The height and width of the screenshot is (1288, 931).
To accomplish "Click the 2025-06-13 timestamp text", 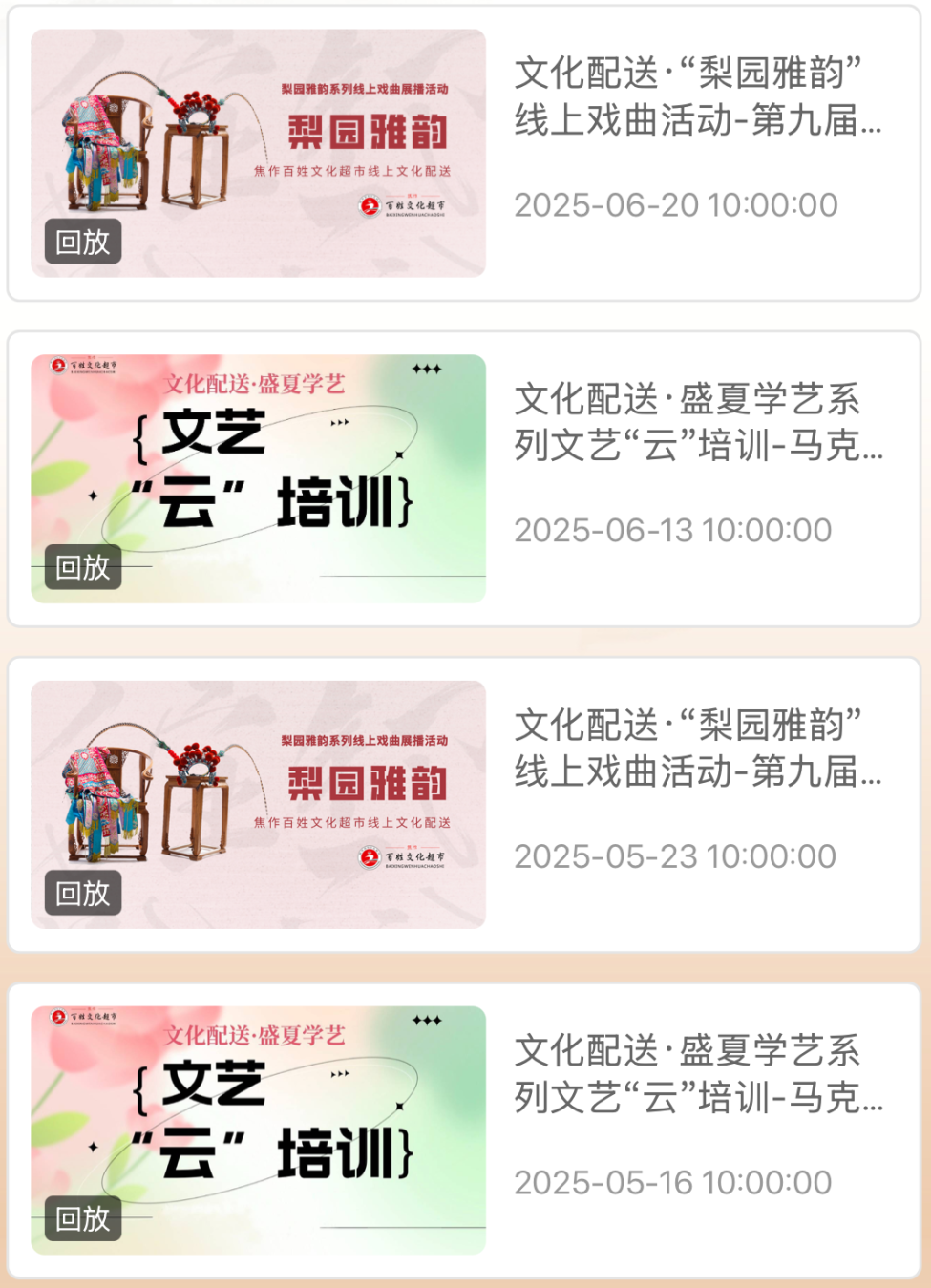I will 673,530.
